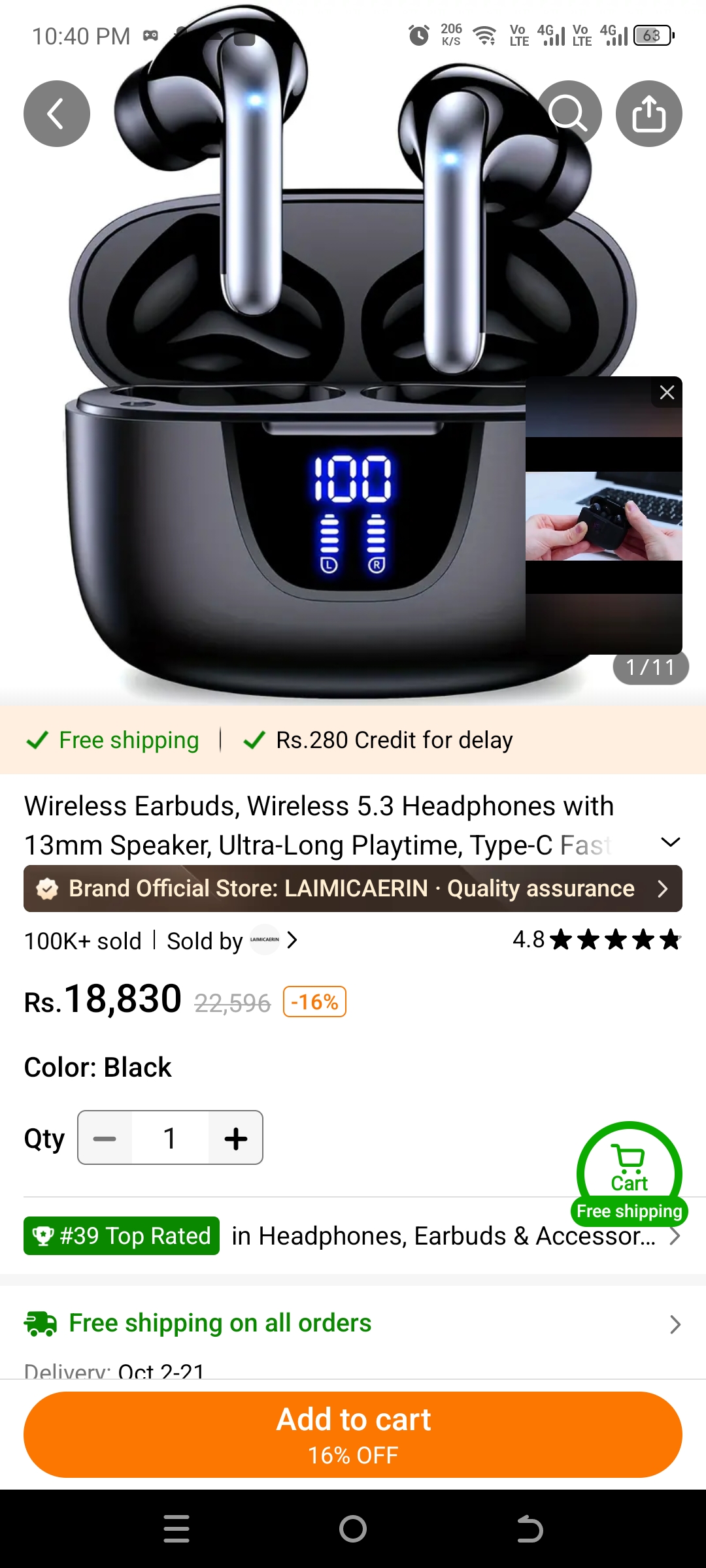Open the 4.8 star rating reviews
The image size is (706, 1568).
click(x=596, y=940)
